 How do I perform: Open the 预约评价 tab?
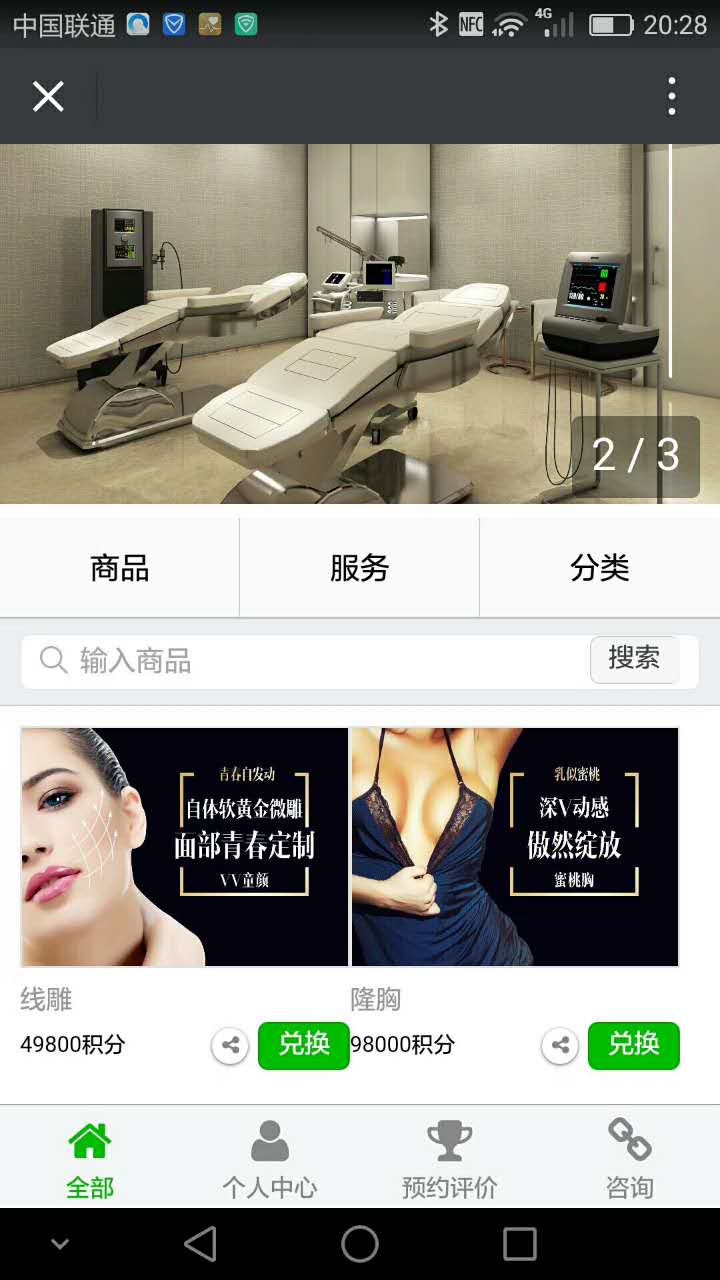450,1158
